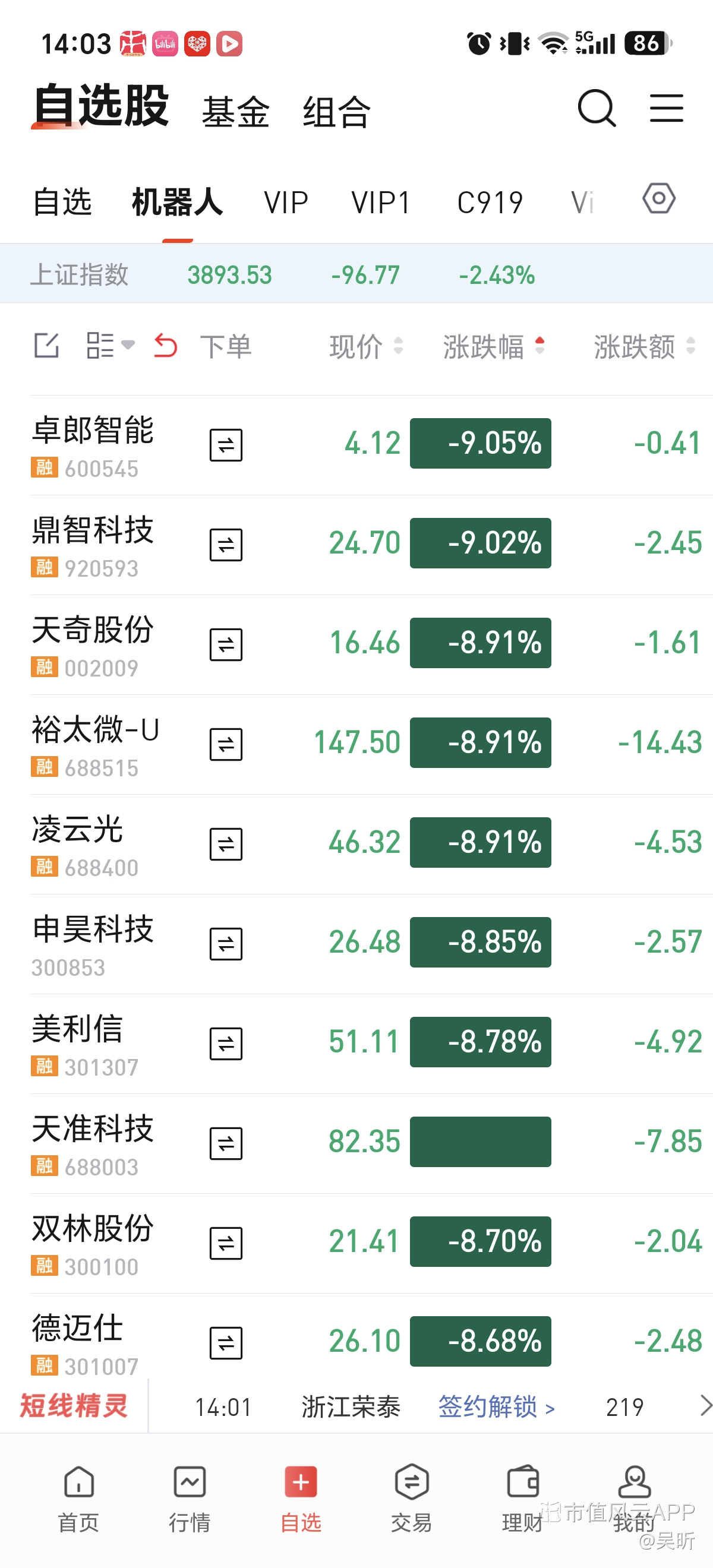The width and height of the screenshot is (713, 1568).
Task: Tap 下单 to place an order
Action: pyautogui.click(x=225, y=346)
